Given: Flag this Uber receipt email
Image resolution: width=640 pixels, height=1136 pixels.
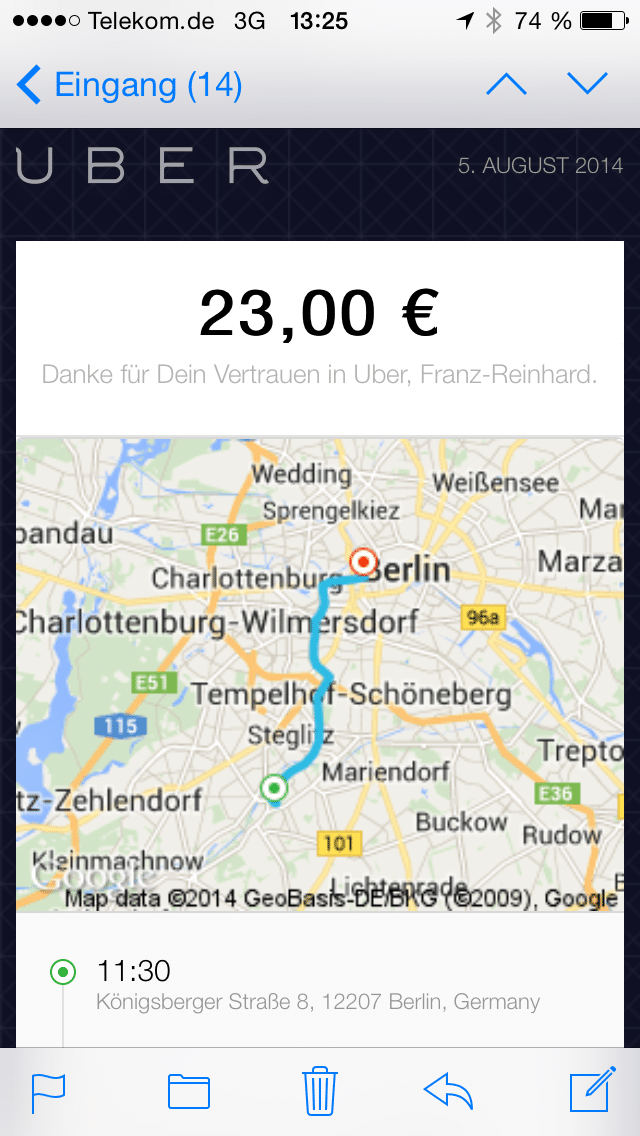Looking at the screenshot, I should click(x=48, y=1093).
